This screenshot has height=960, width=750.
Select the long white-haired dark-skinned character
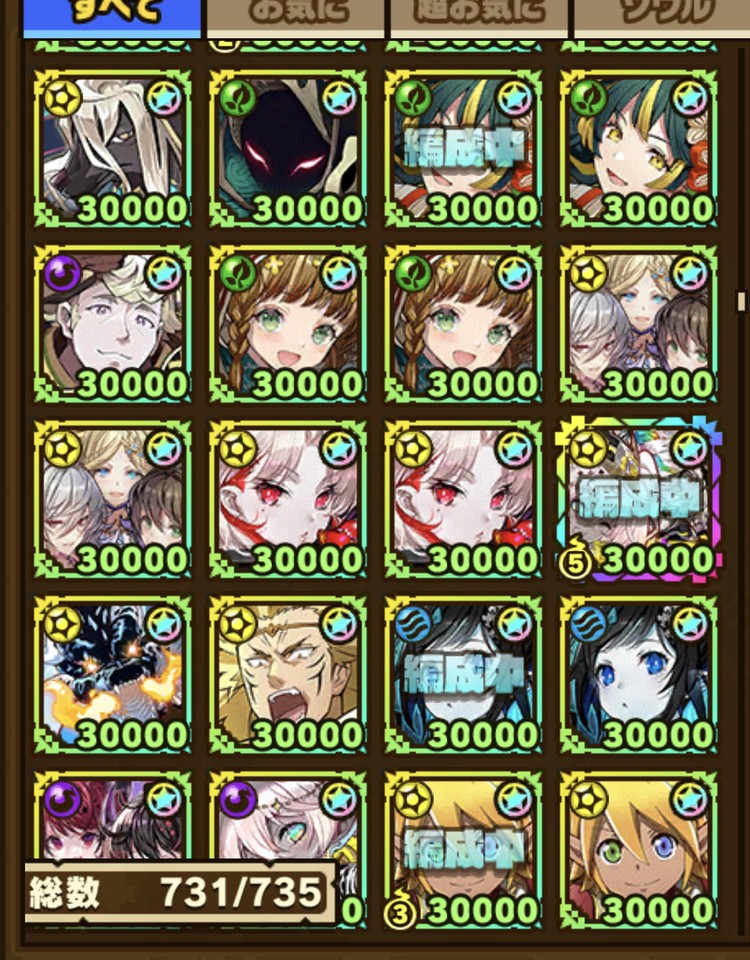(x=112, y=150)
